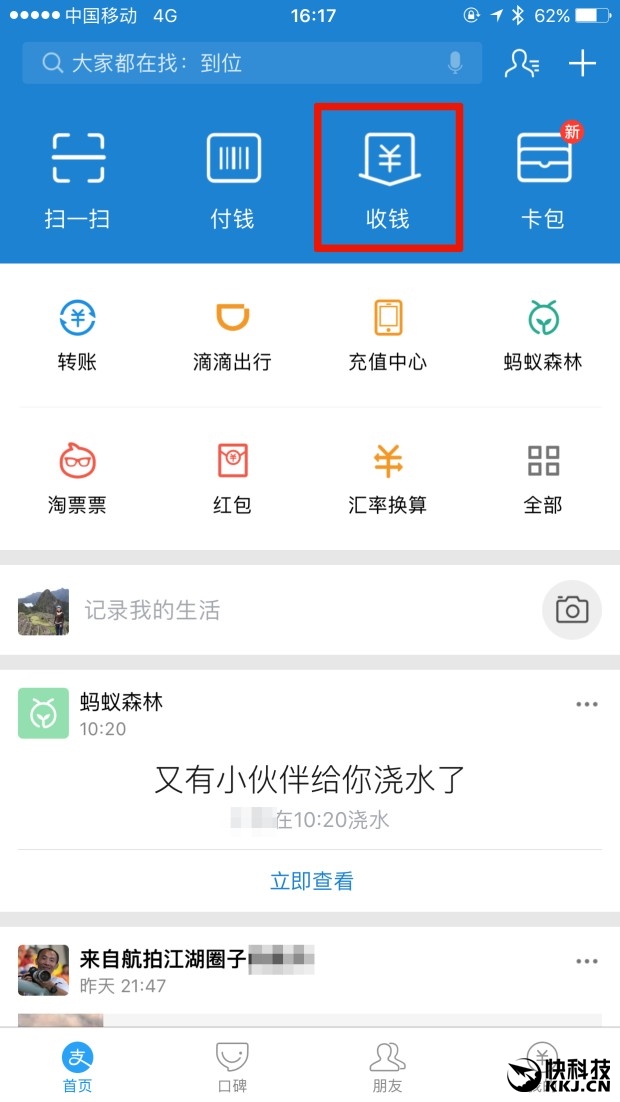Viewport: 620px width, 1102px height.
Task: Open 汇率换算 currency converter
Action: [x=388, y=478]
